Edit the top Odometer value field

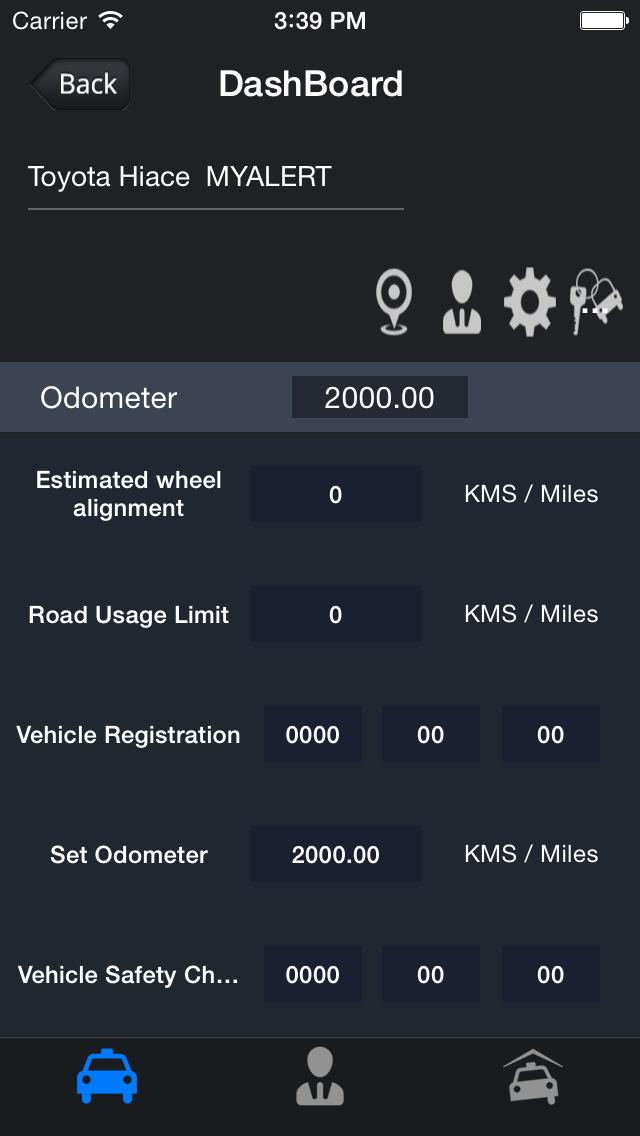[380, 397]
